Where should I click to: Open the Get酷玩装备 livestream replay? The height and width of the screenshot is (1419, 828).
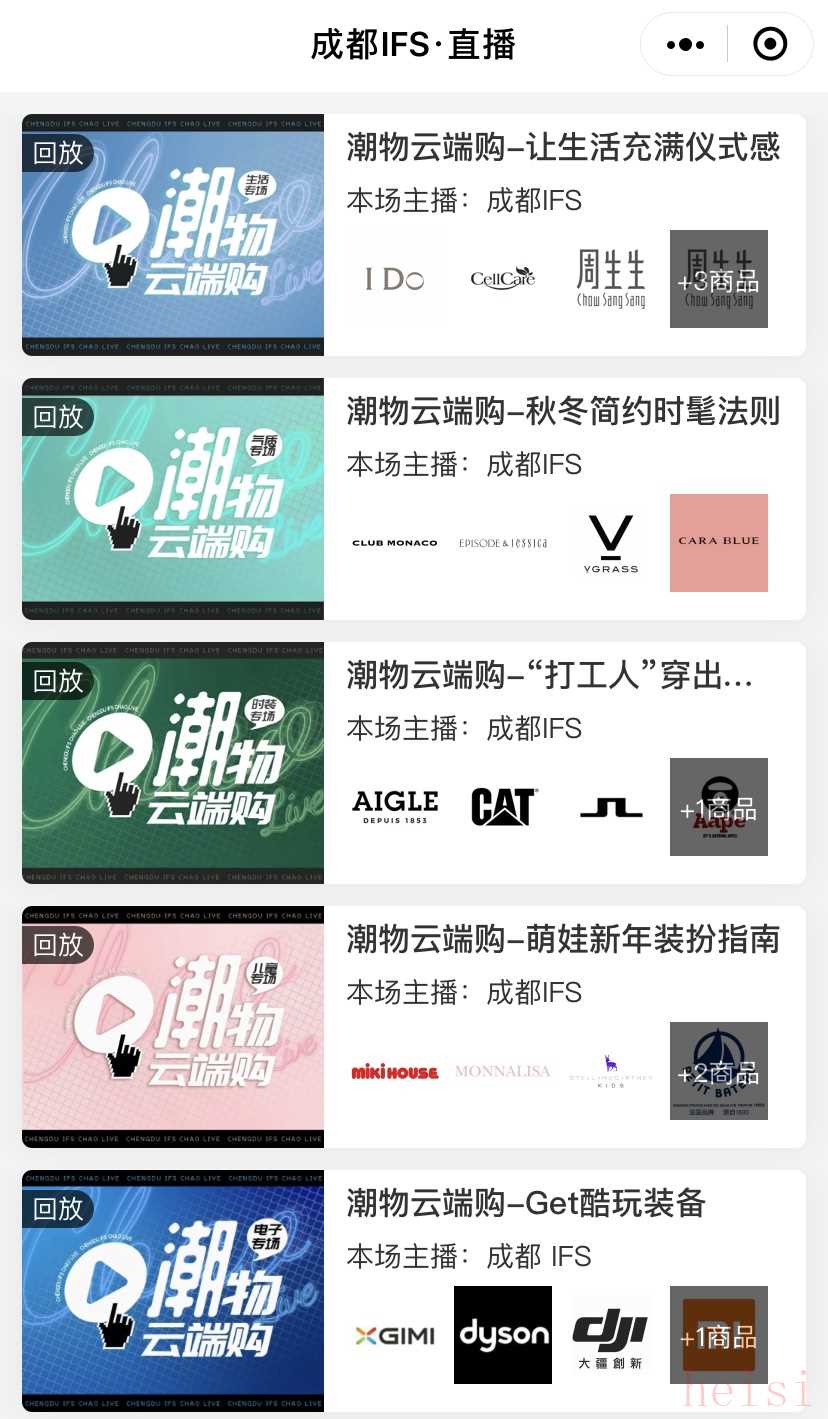coord(173,1291)
